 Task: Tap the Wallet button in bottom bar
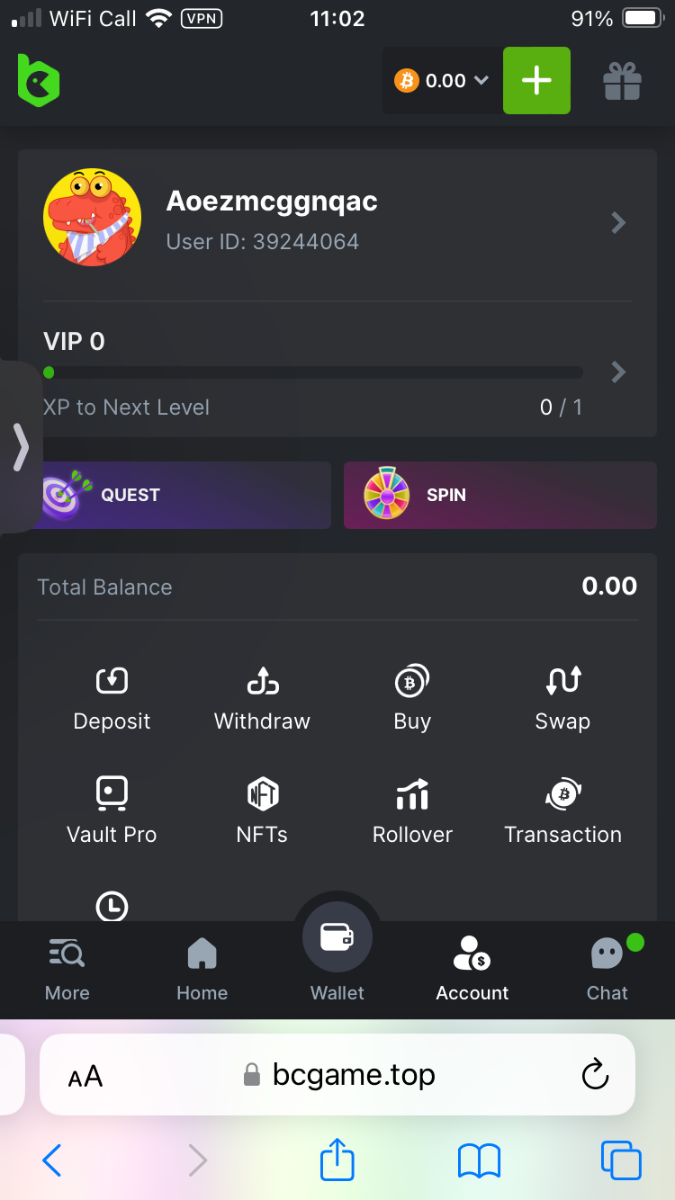click(338, 950)
